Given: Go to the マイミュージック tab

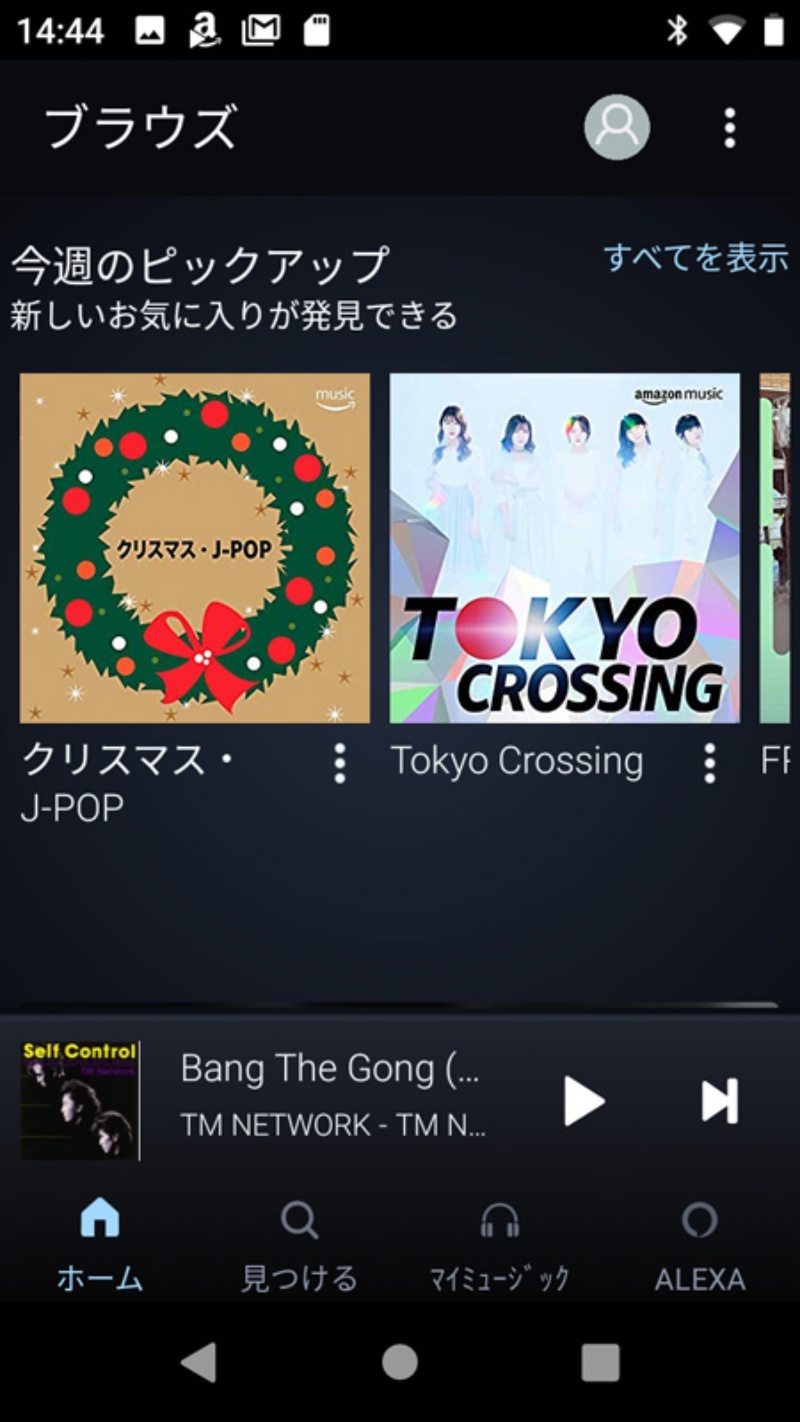Looking at the screenshot, I should click(499, 1245).
